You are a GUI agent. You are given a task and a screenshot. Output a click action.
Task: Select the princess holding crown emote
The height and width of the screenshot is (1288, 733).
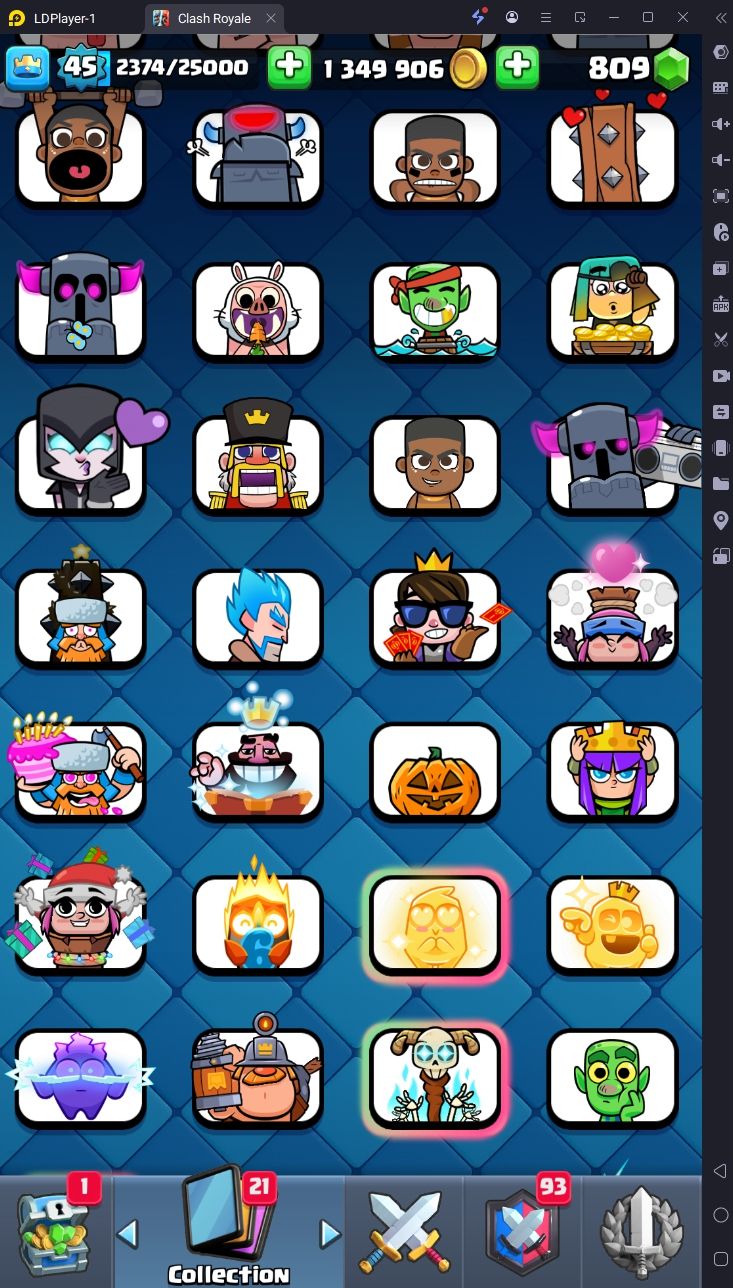point(612,772)
